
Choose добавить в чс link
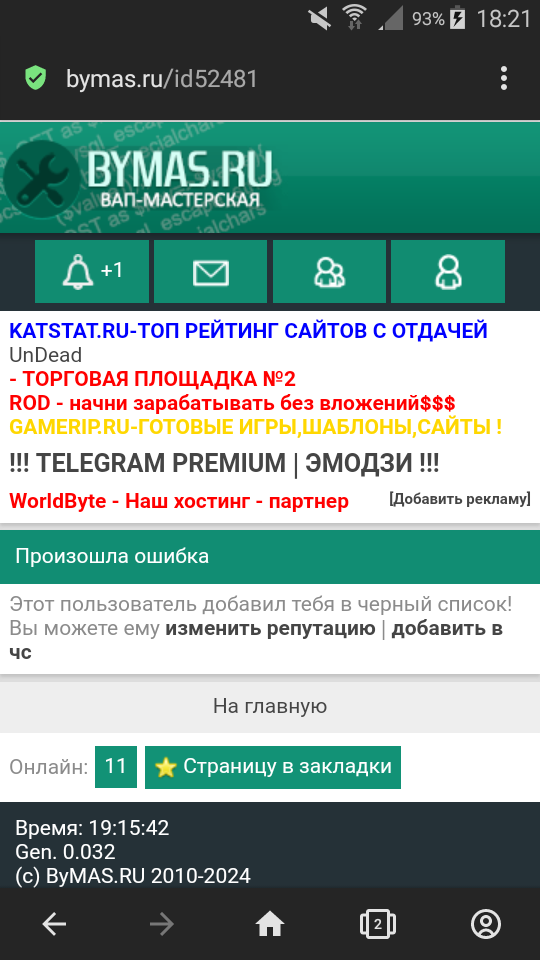256,640
